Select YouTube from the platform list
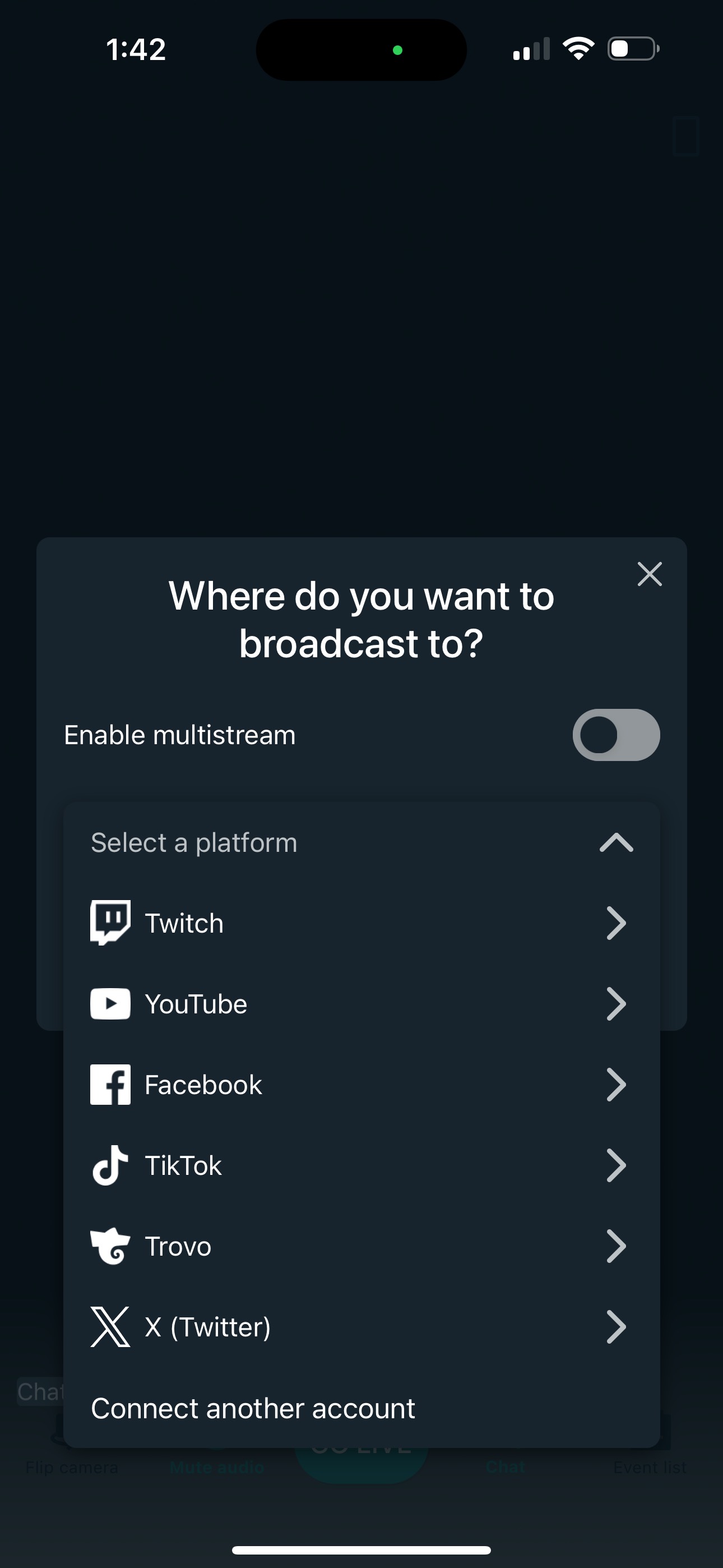The image size is (723, 1568). (361, 1004)
